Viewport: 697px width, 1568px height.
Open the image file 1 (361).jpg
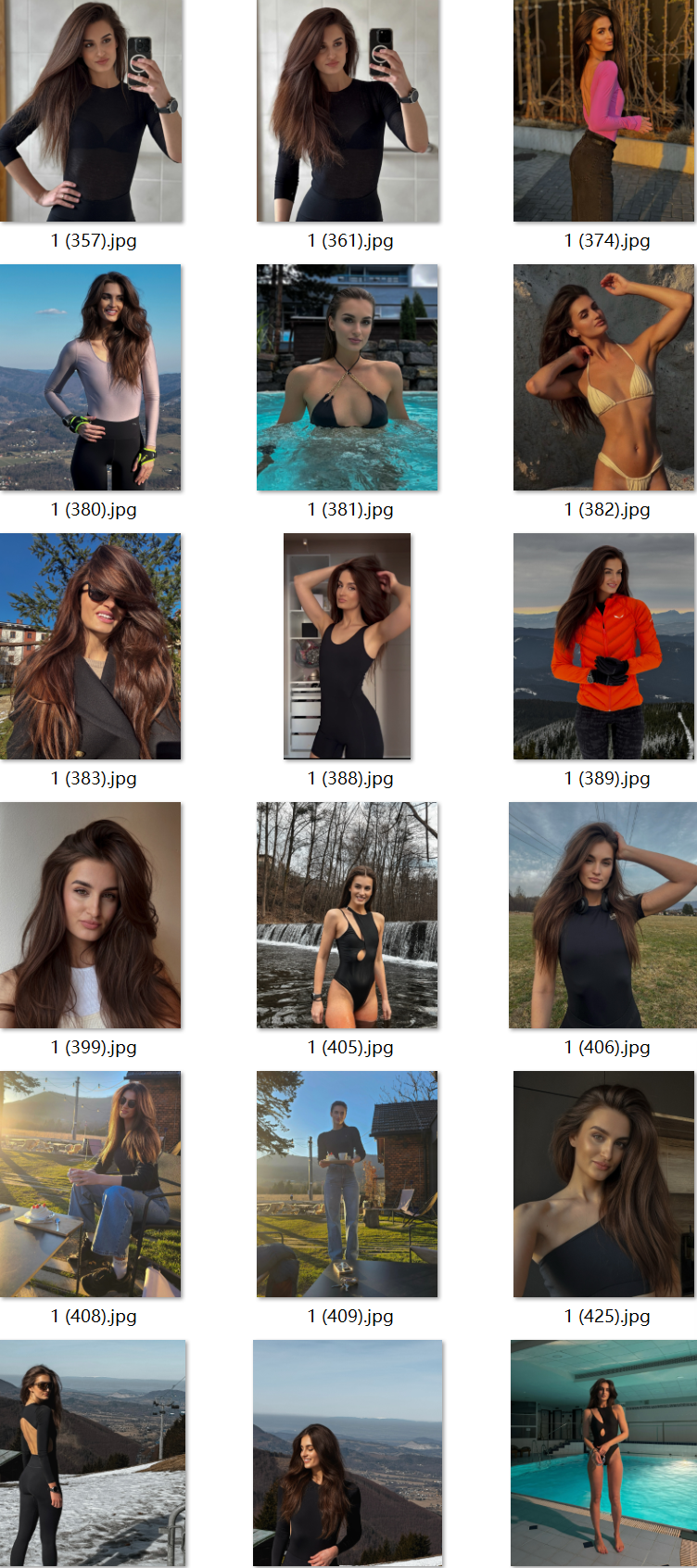point(348,111)
